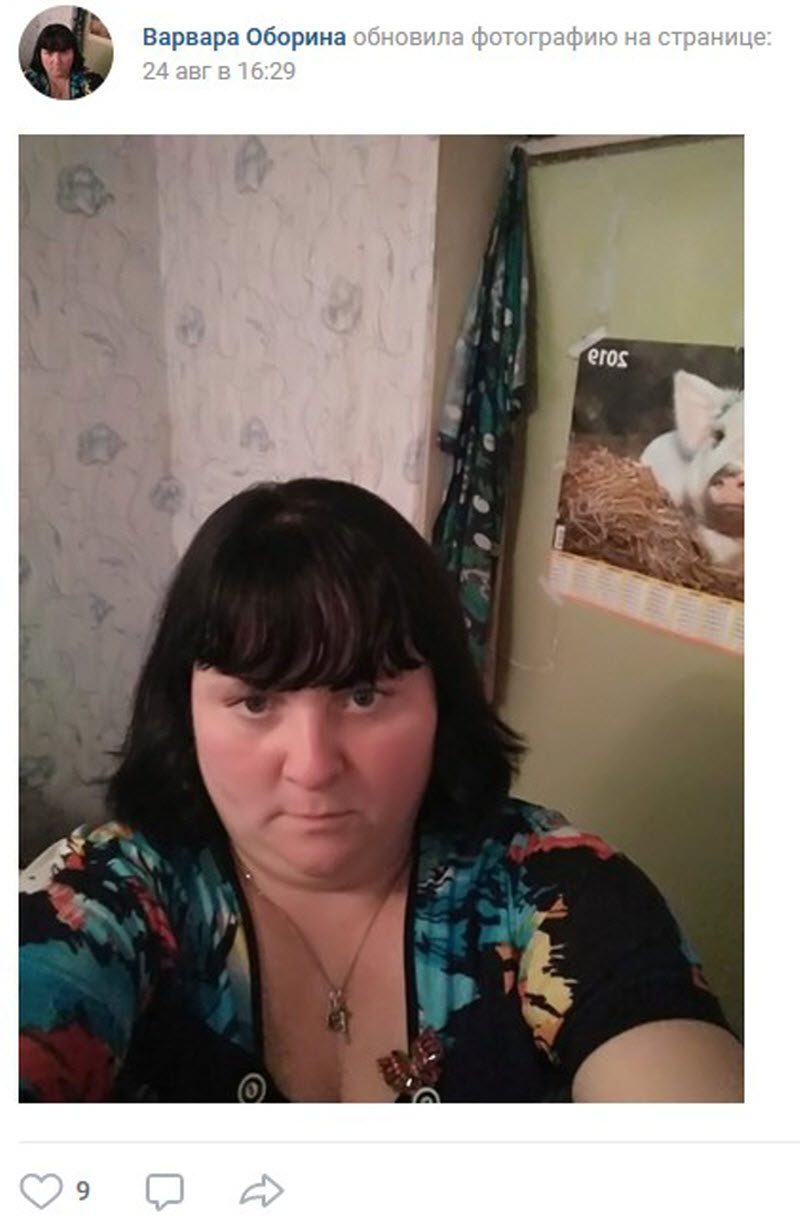Share this photo post
The width and height of the screenshot is (800, 1231).
click(x=261, y=1190)
